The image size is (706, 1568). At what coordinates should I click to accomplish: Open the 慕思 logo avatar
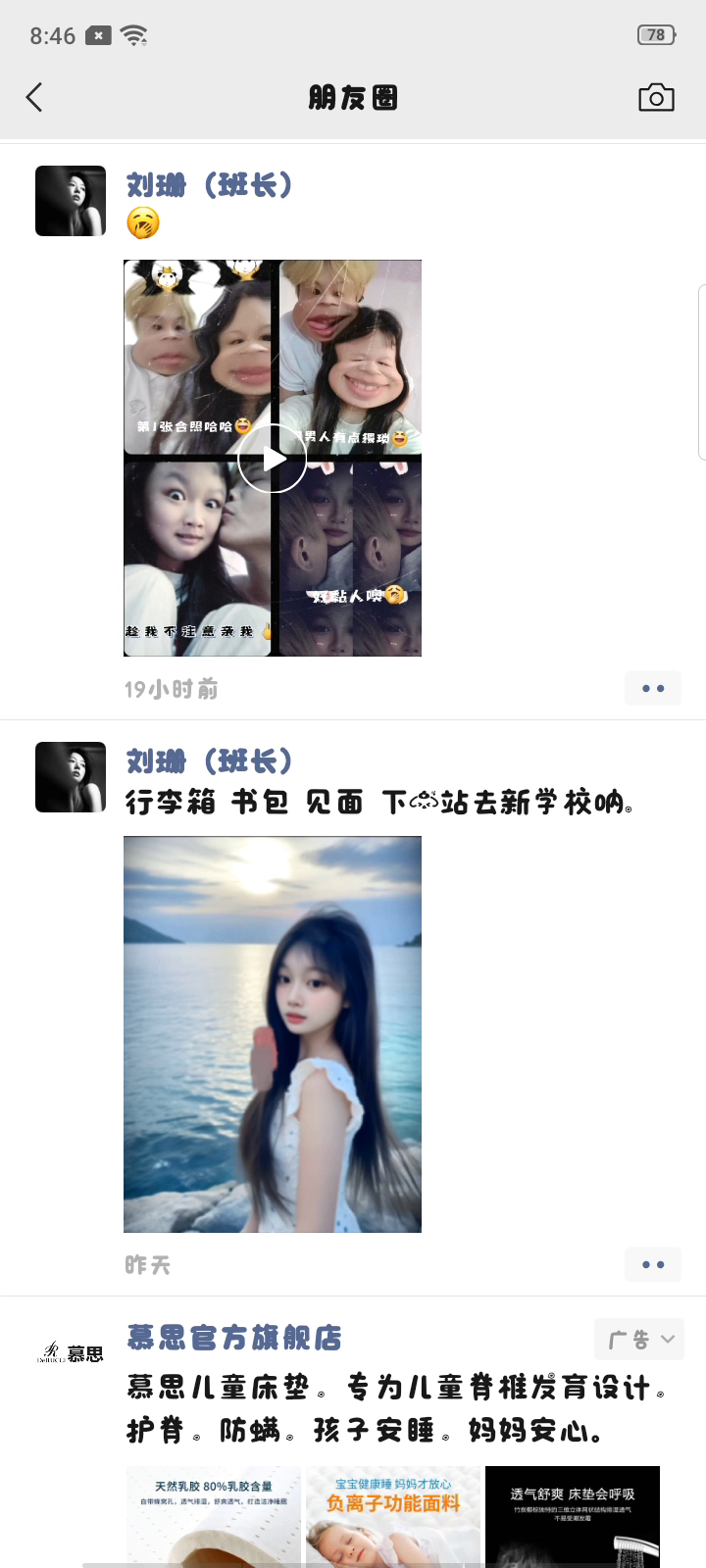tap(71, 1353)
